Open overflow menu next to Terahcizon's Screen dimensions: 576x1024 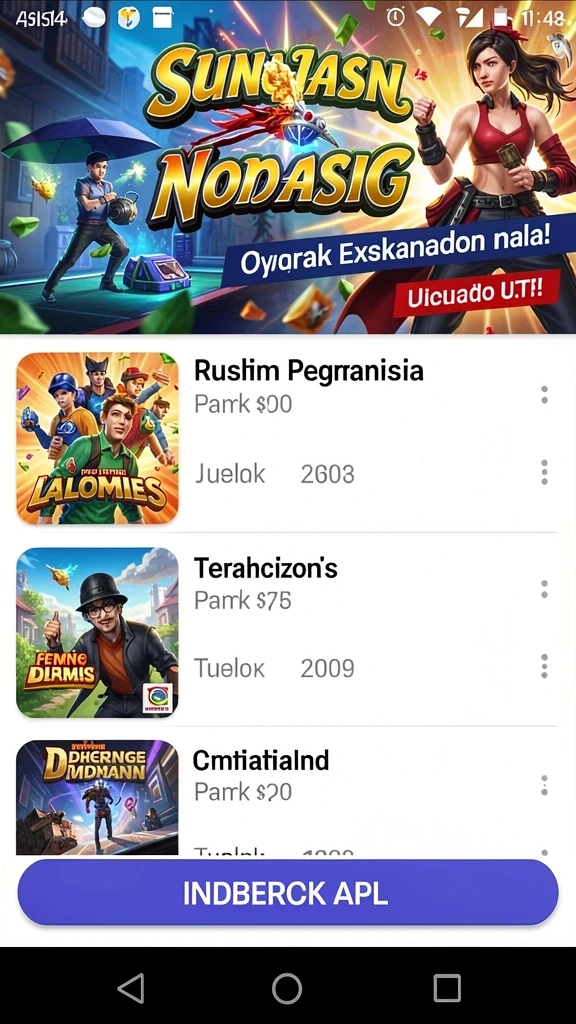click(544, 590)
